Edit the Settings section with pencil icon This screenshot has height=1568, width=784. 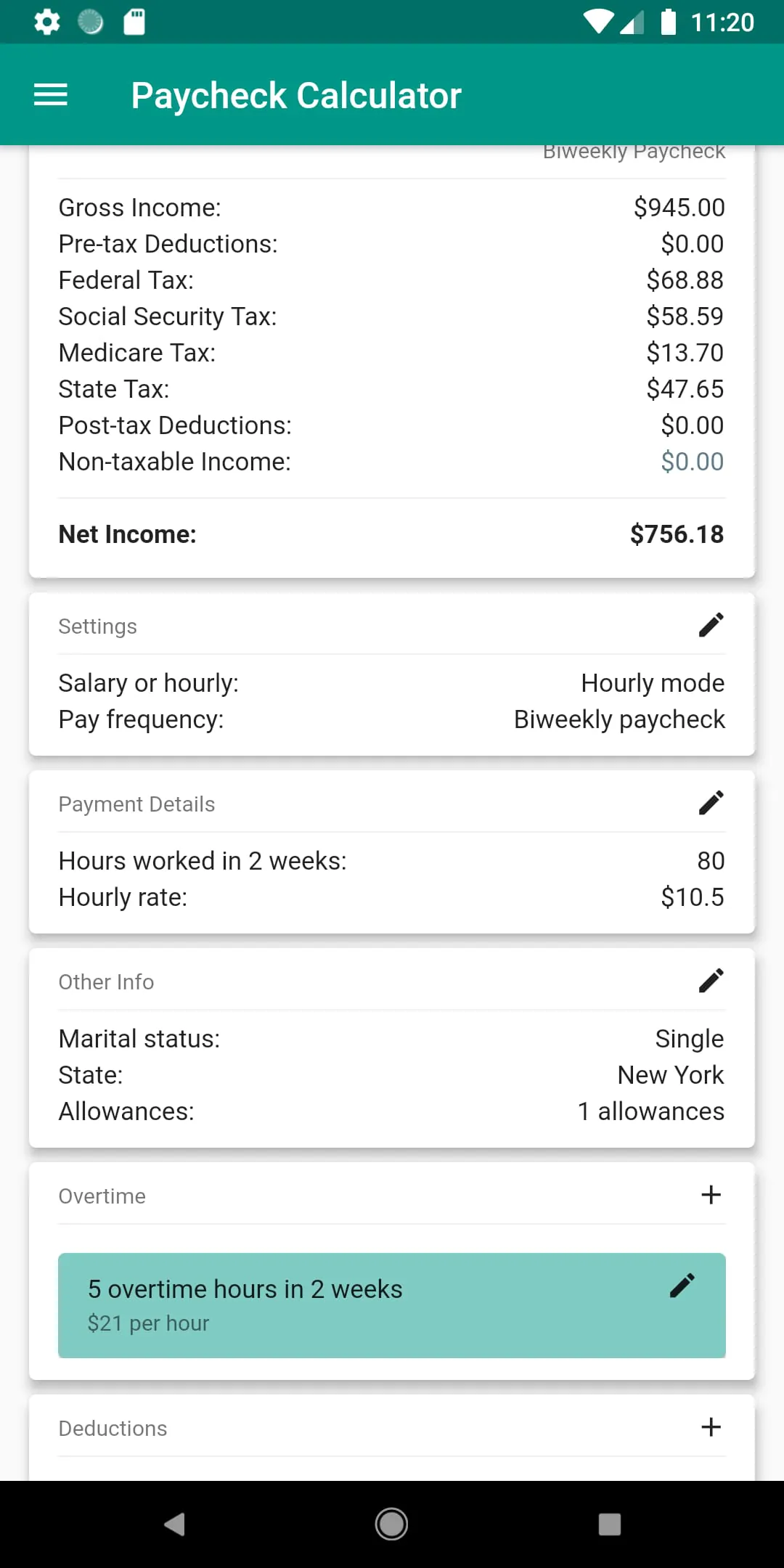(x=711, y=625)
